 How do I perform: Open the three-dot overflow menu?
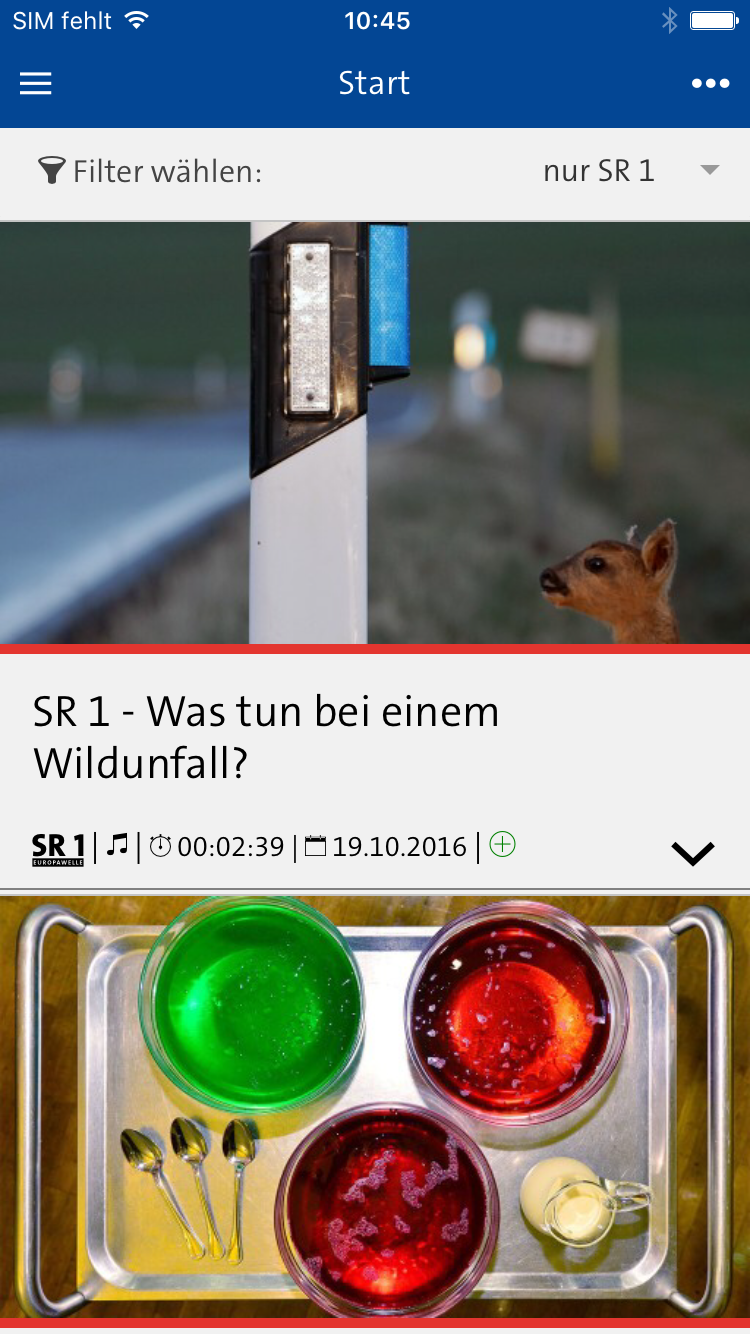[x=710, y=84]
